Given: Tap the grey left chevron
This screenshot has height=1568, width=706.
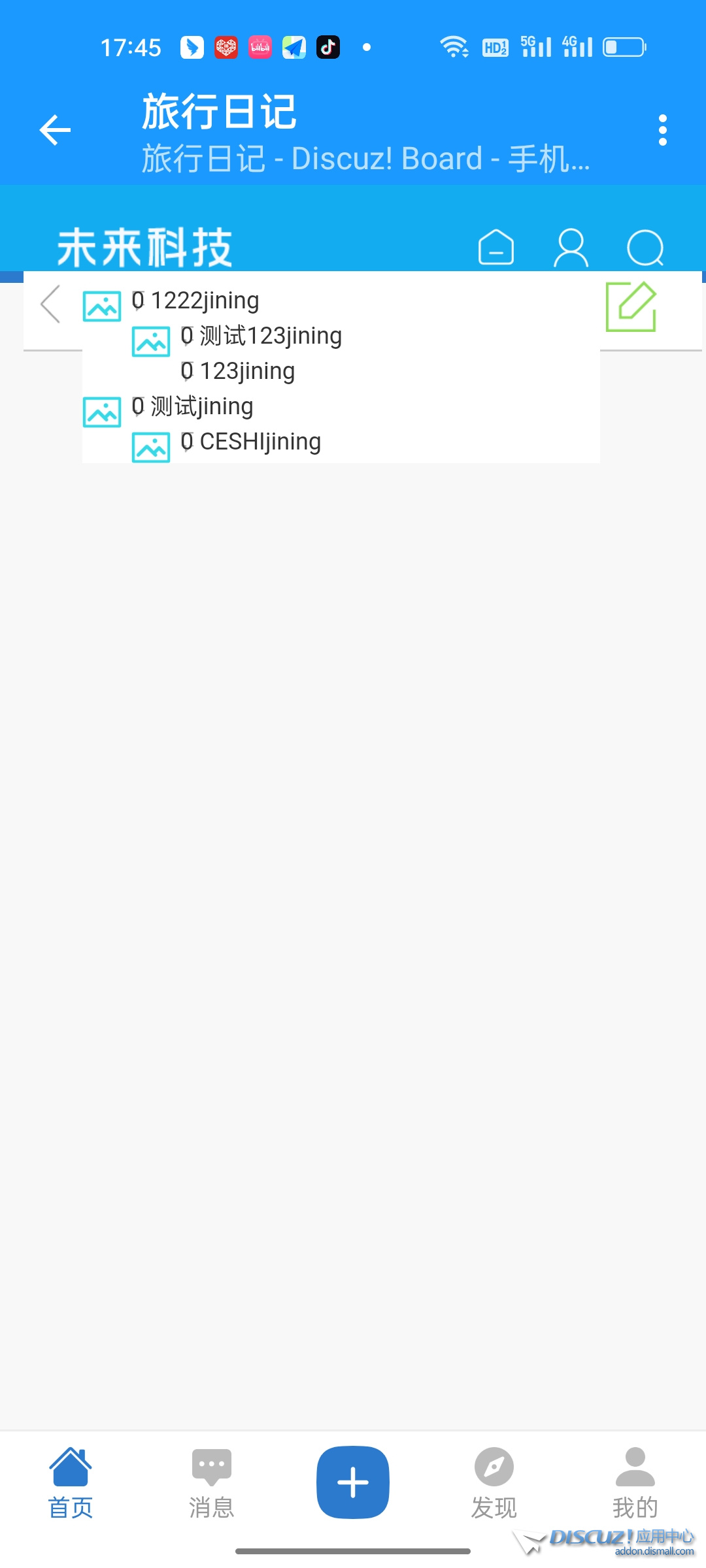Looking at the screenshot, I should (x=51, y=304).
